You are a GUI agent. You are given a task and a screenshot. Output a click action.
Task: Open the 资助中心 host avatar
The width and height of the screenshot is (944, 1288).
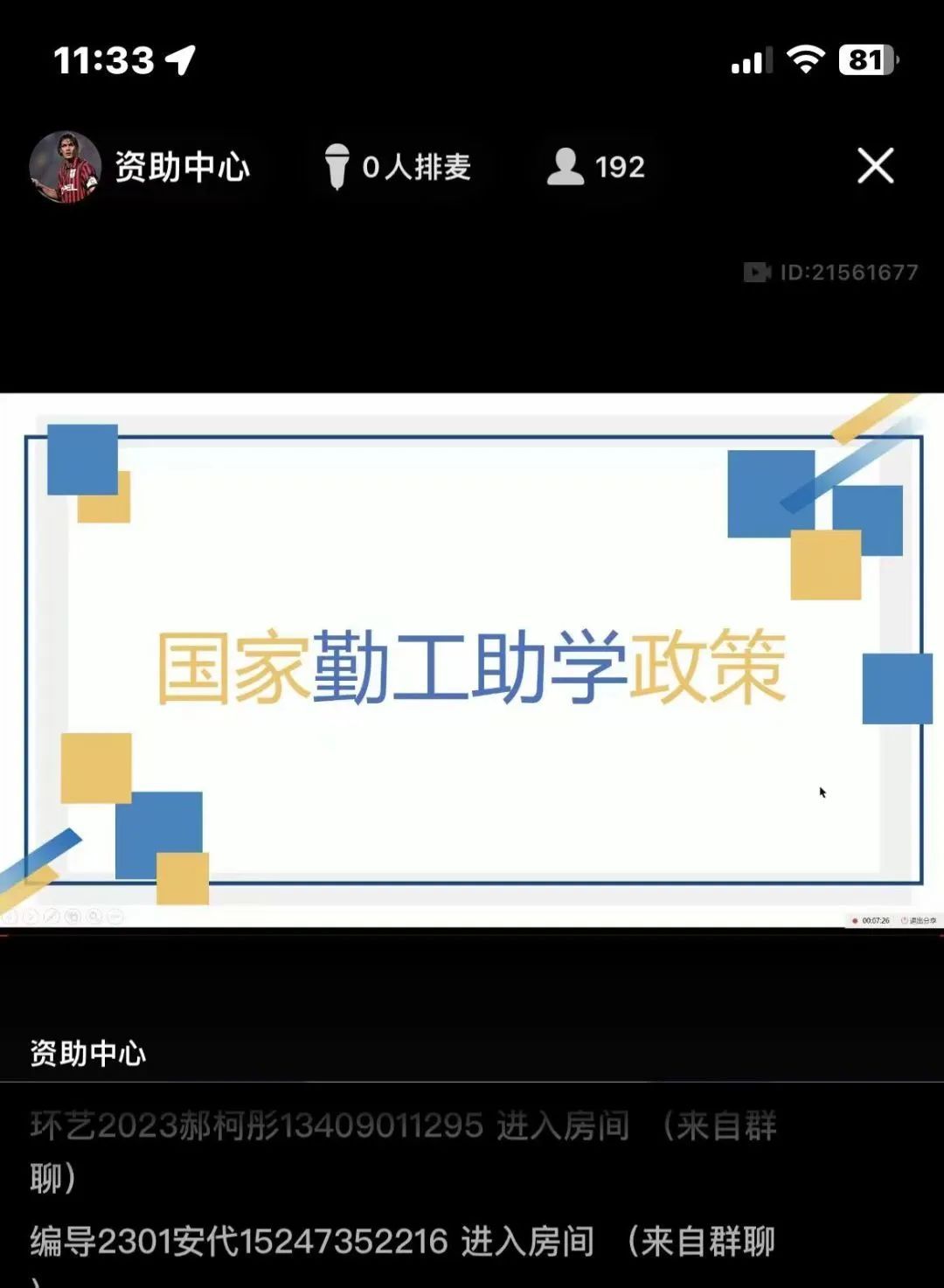tap(66, 167)
